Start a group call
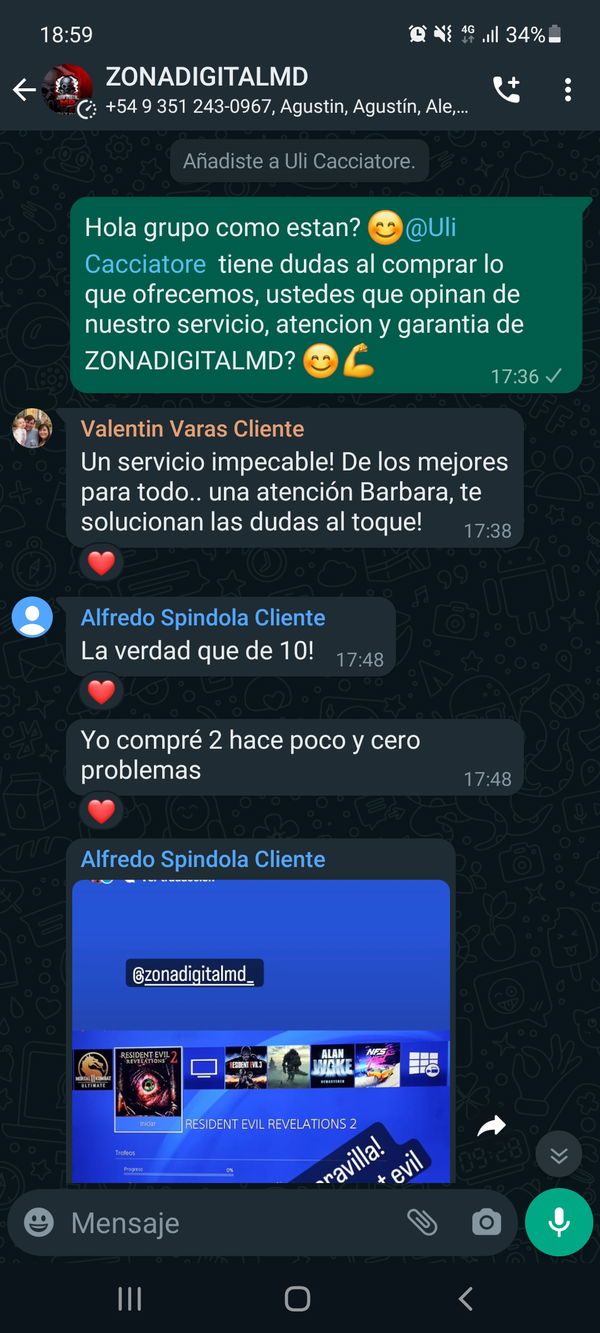This screenshot has width=600, height=1333. click(506, 90)
